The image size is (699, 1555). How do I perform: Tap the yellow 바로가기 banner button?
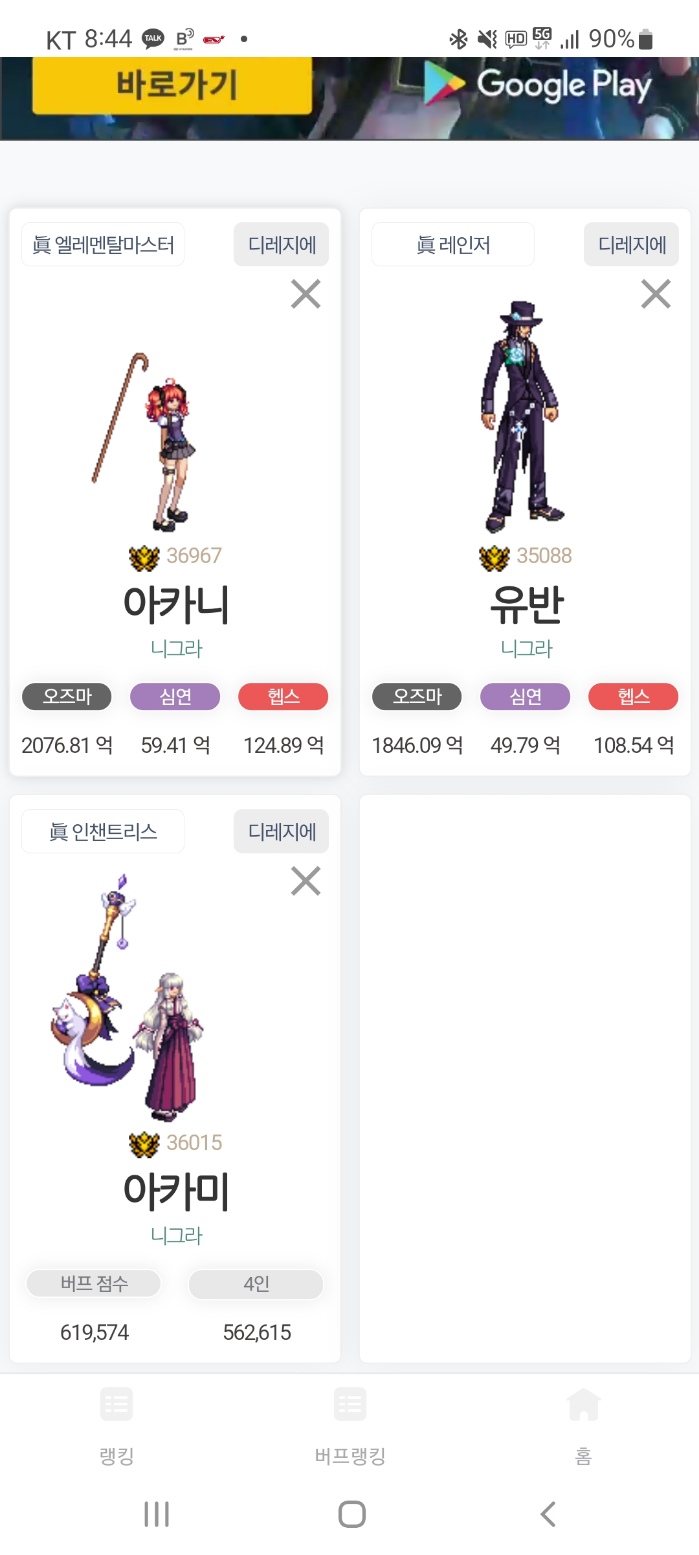[172, 86]
